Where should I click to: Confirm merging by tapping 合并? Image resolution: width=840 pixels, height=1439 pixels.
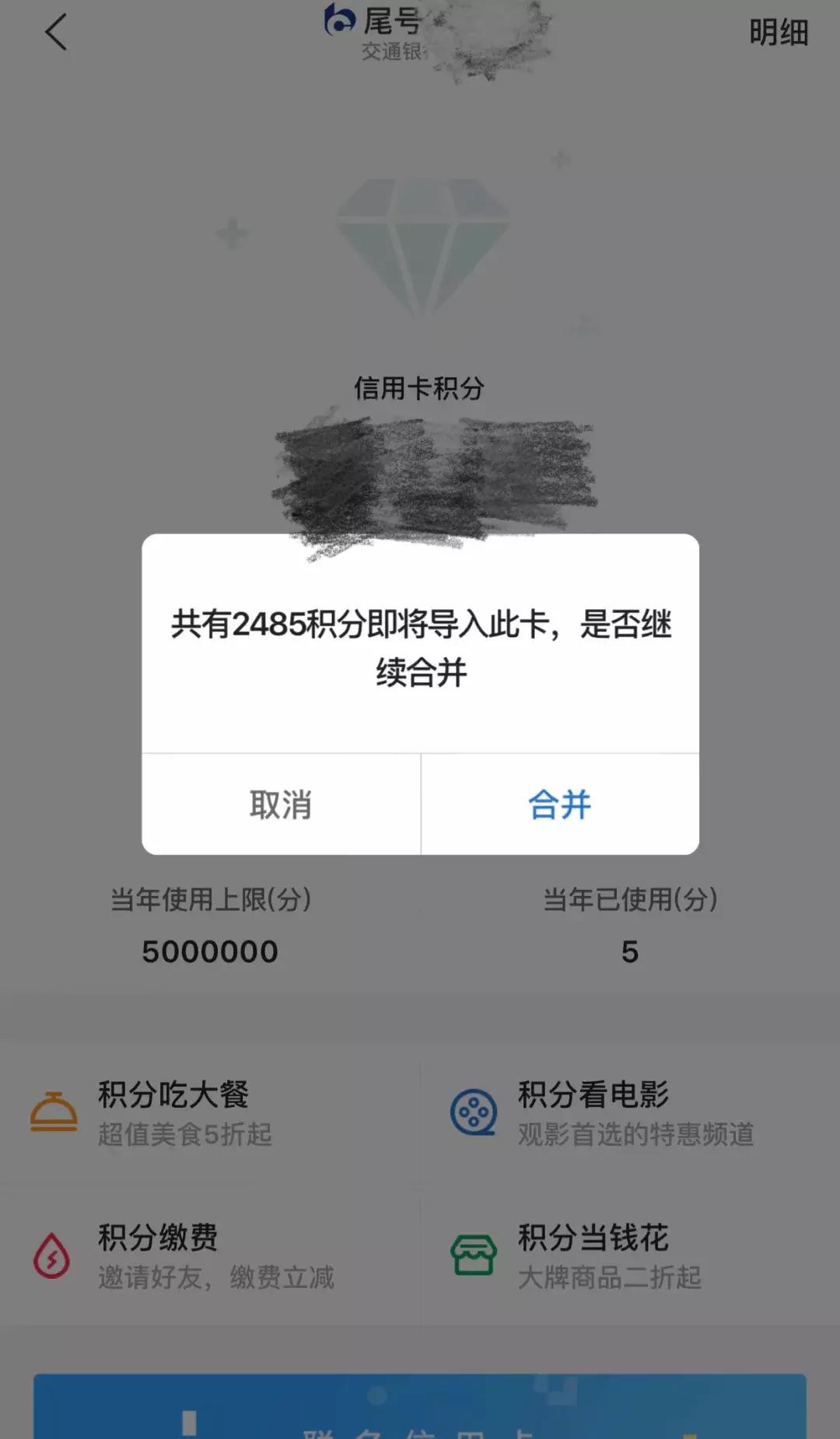(x=559, y=804)
